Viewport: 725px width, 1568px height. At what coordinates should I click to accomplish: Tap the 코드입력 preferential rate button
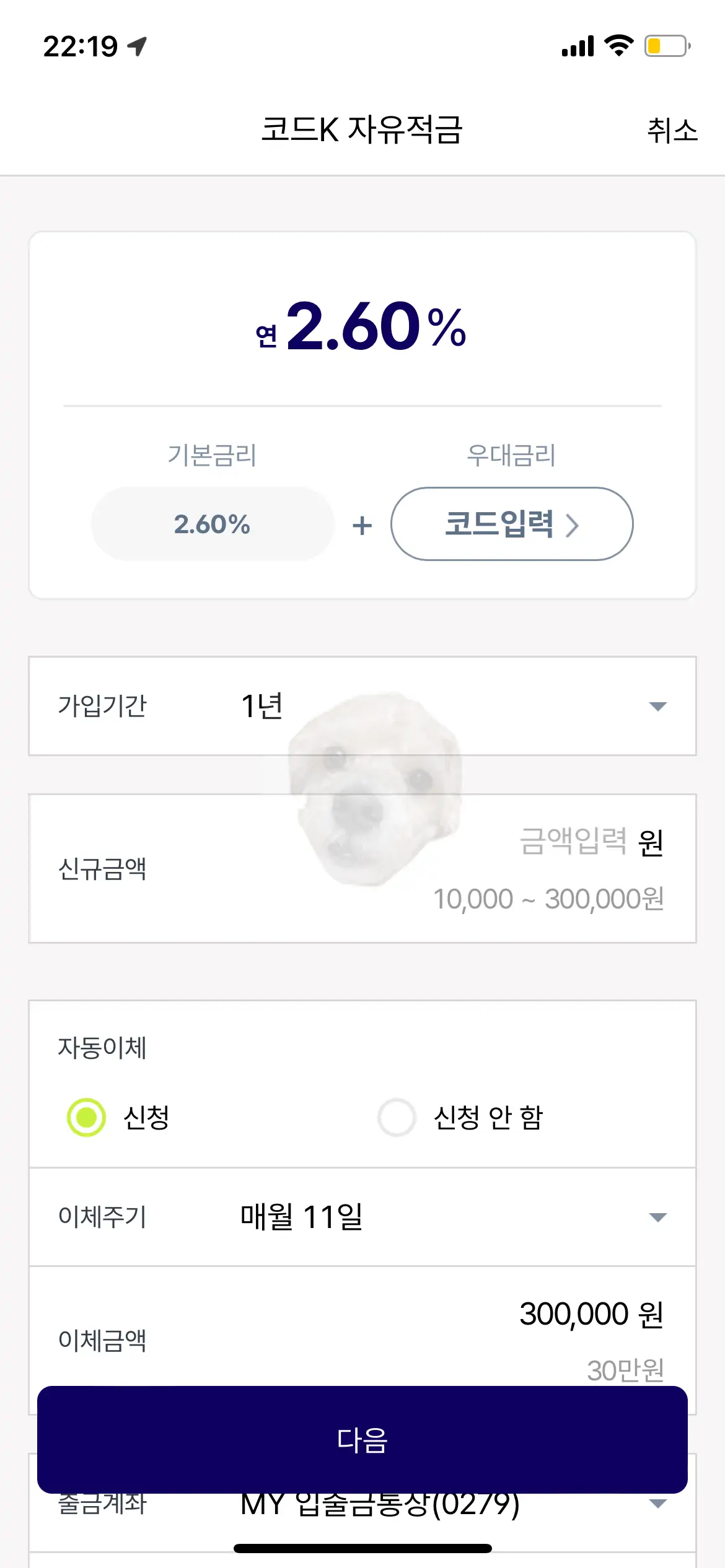[511, 523]
